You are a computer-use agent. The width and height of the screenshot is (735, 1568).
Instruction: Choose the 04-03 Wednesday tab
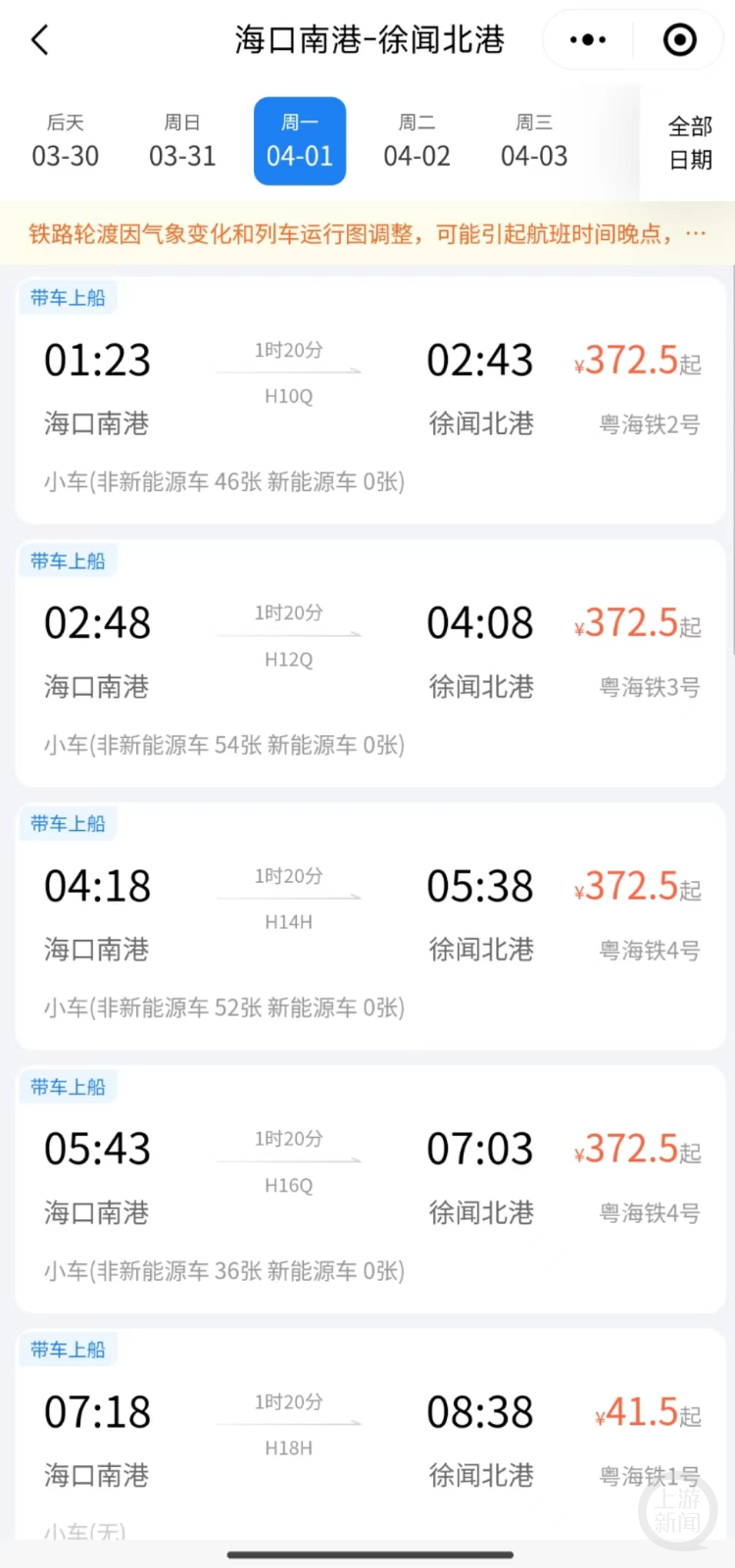tap(534, 141)
